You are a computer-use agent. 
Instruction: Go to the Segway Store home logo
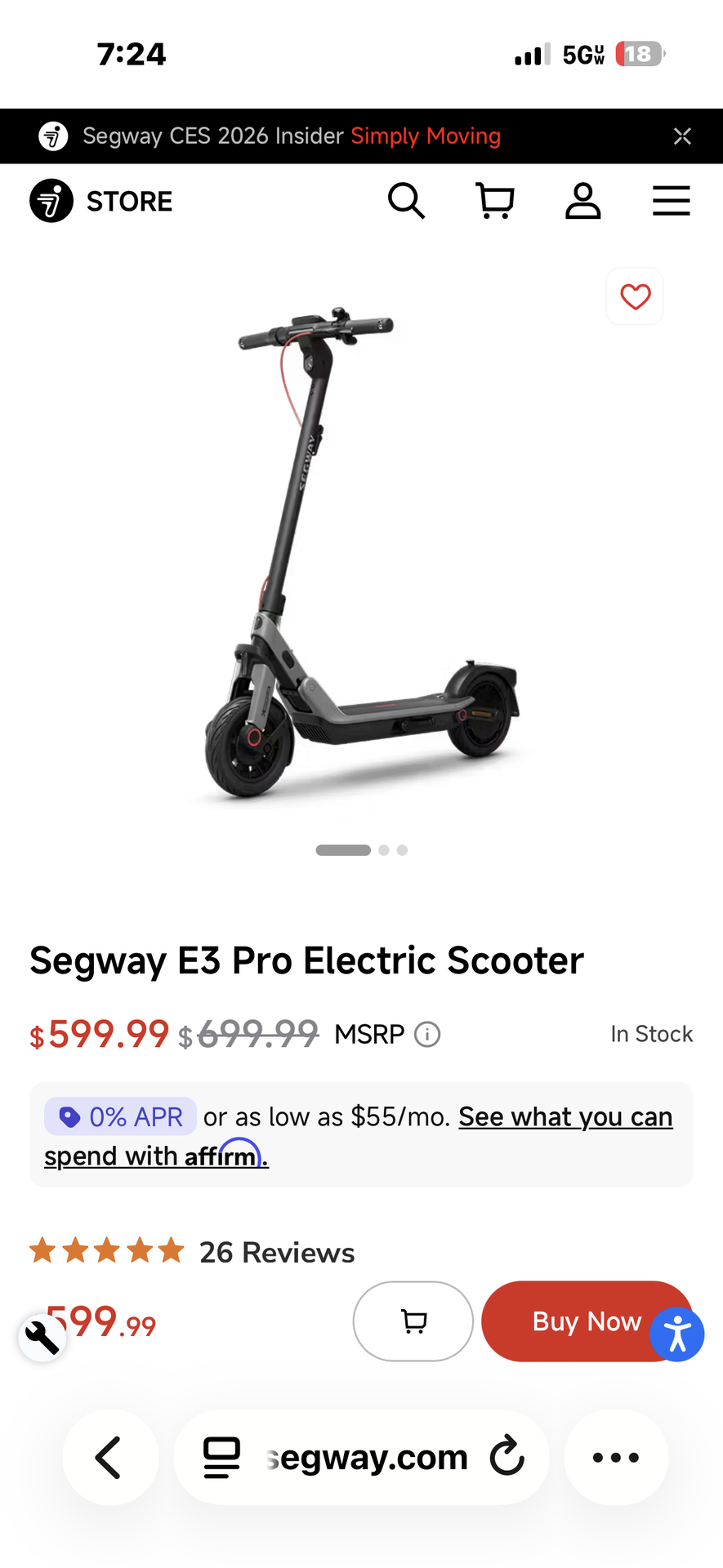point(101,201)
